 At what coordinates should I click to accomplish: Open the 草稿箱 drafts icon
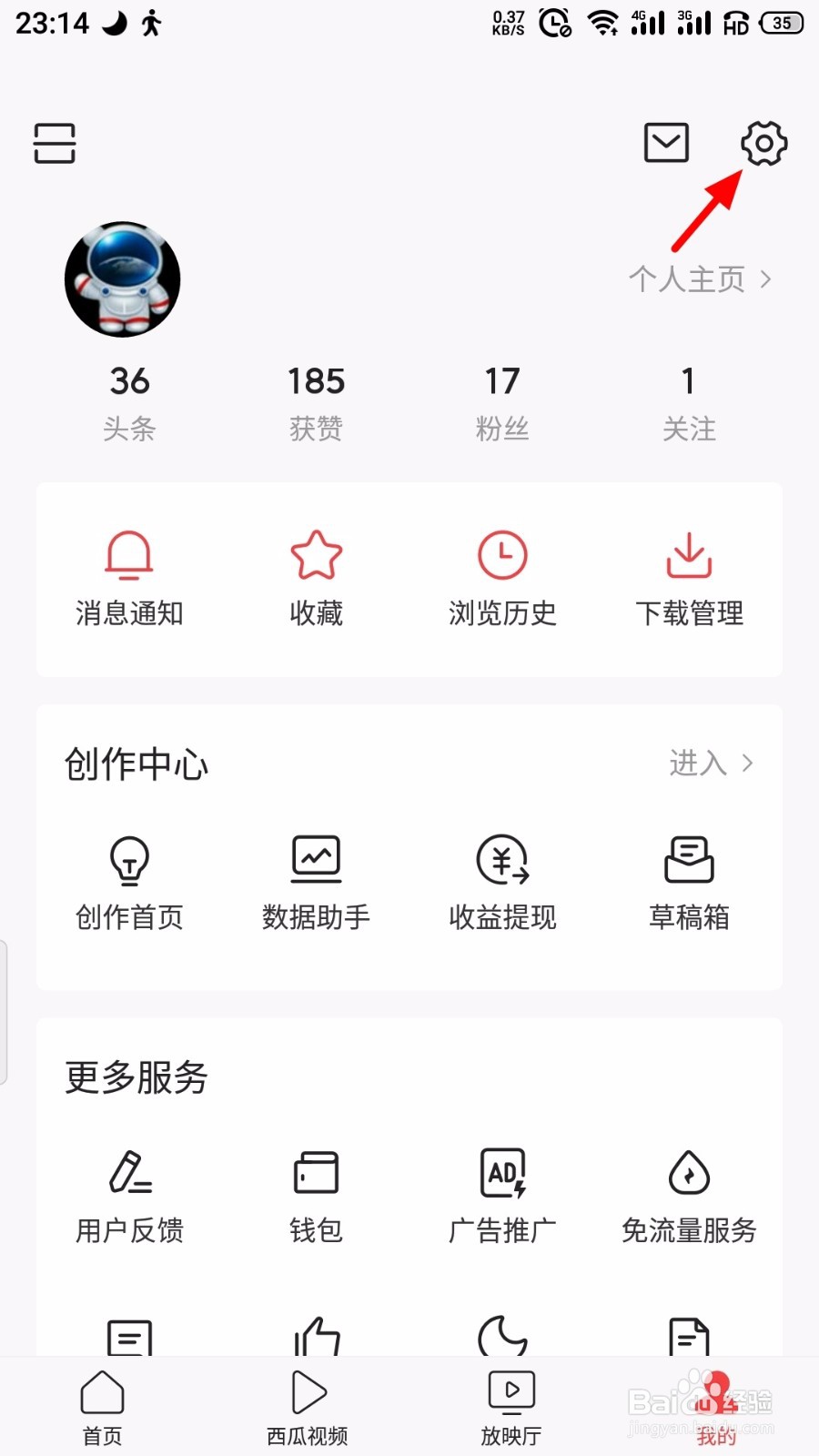(x=688, y=859)
